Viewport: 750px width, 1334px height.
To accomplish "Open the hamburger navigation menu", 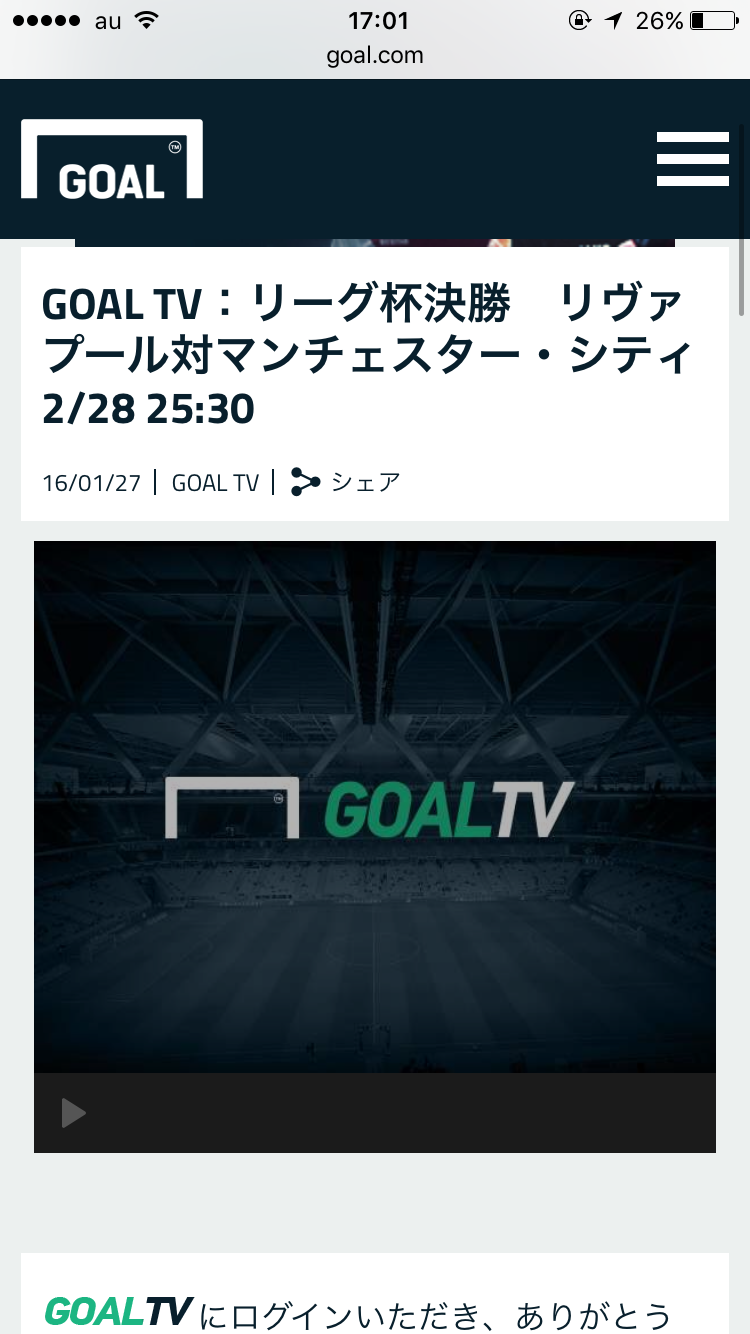I will point(692,159).
